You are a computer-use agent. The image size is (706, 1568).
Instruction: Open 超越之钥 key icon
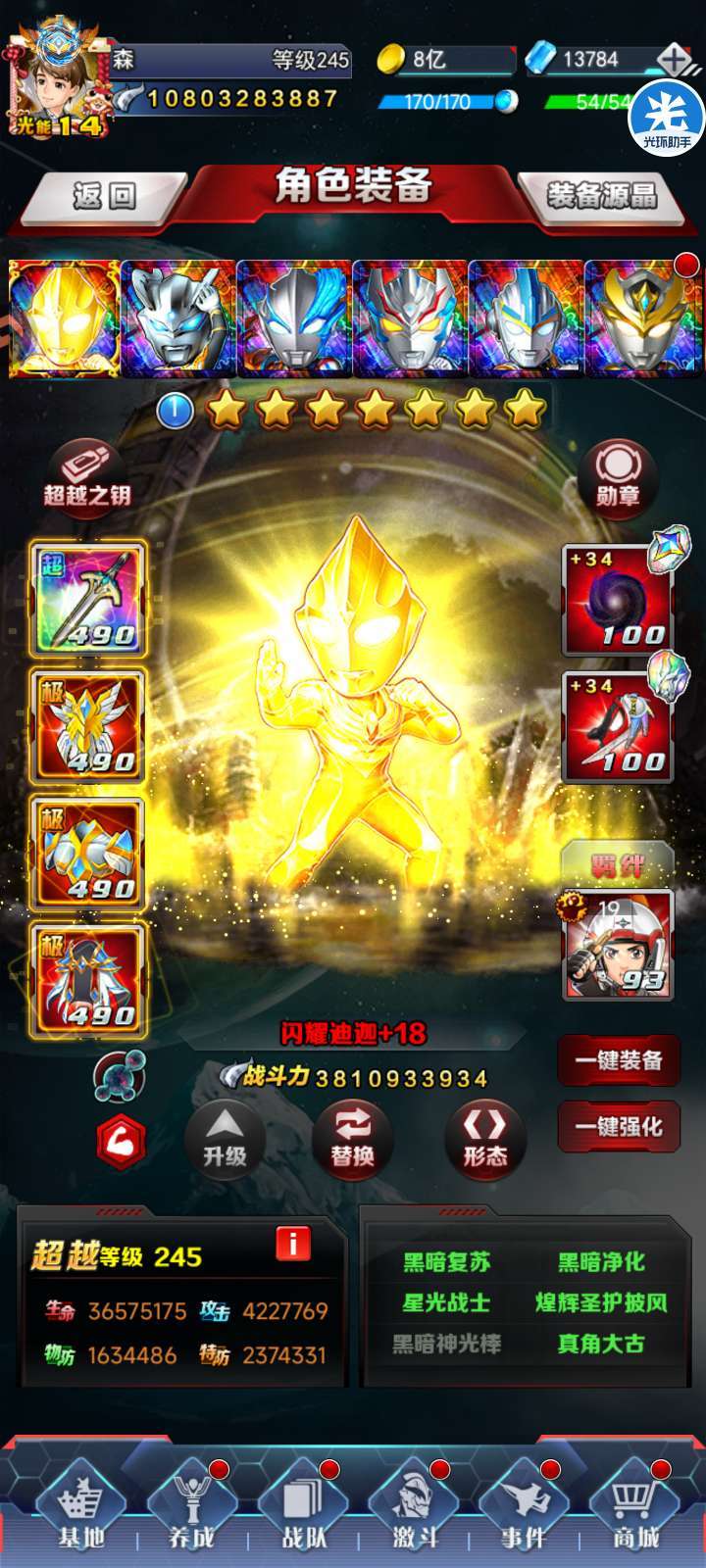86,473
